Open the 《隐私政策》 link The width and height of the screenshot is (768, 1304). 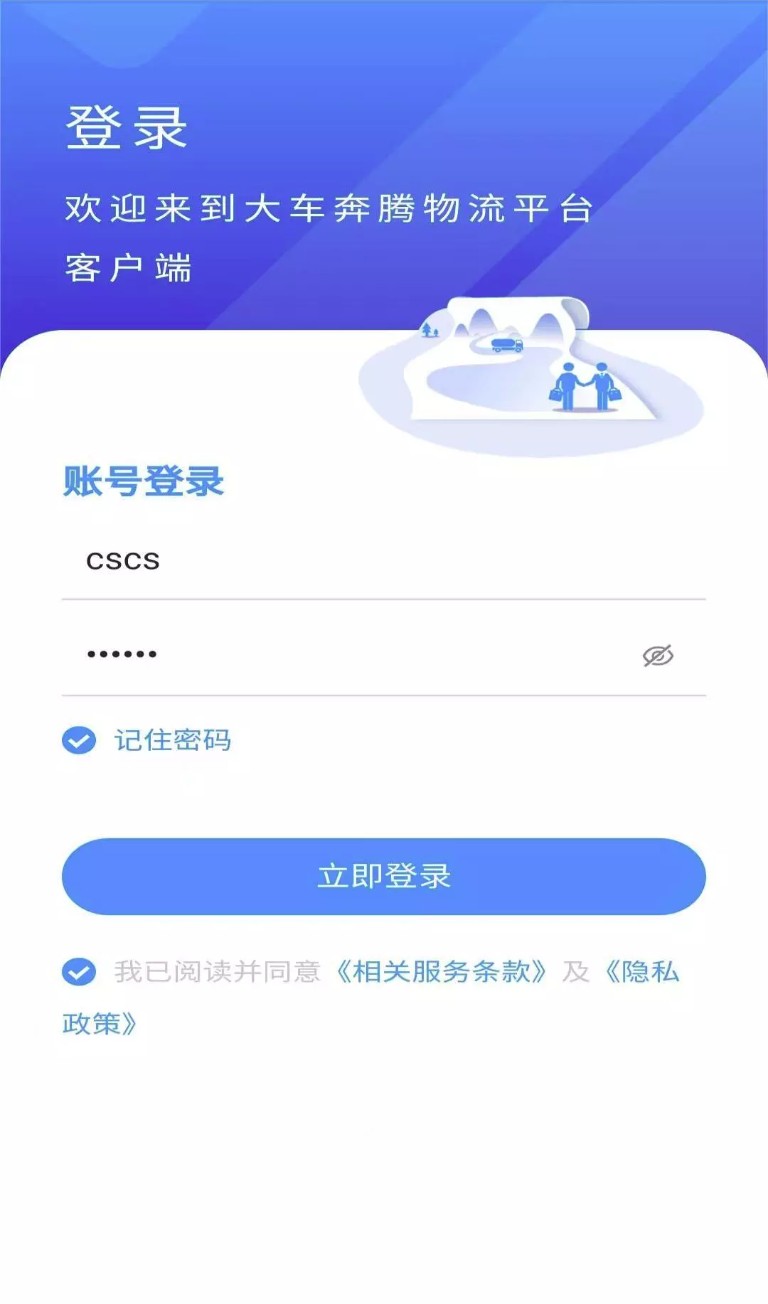[640, 972]
